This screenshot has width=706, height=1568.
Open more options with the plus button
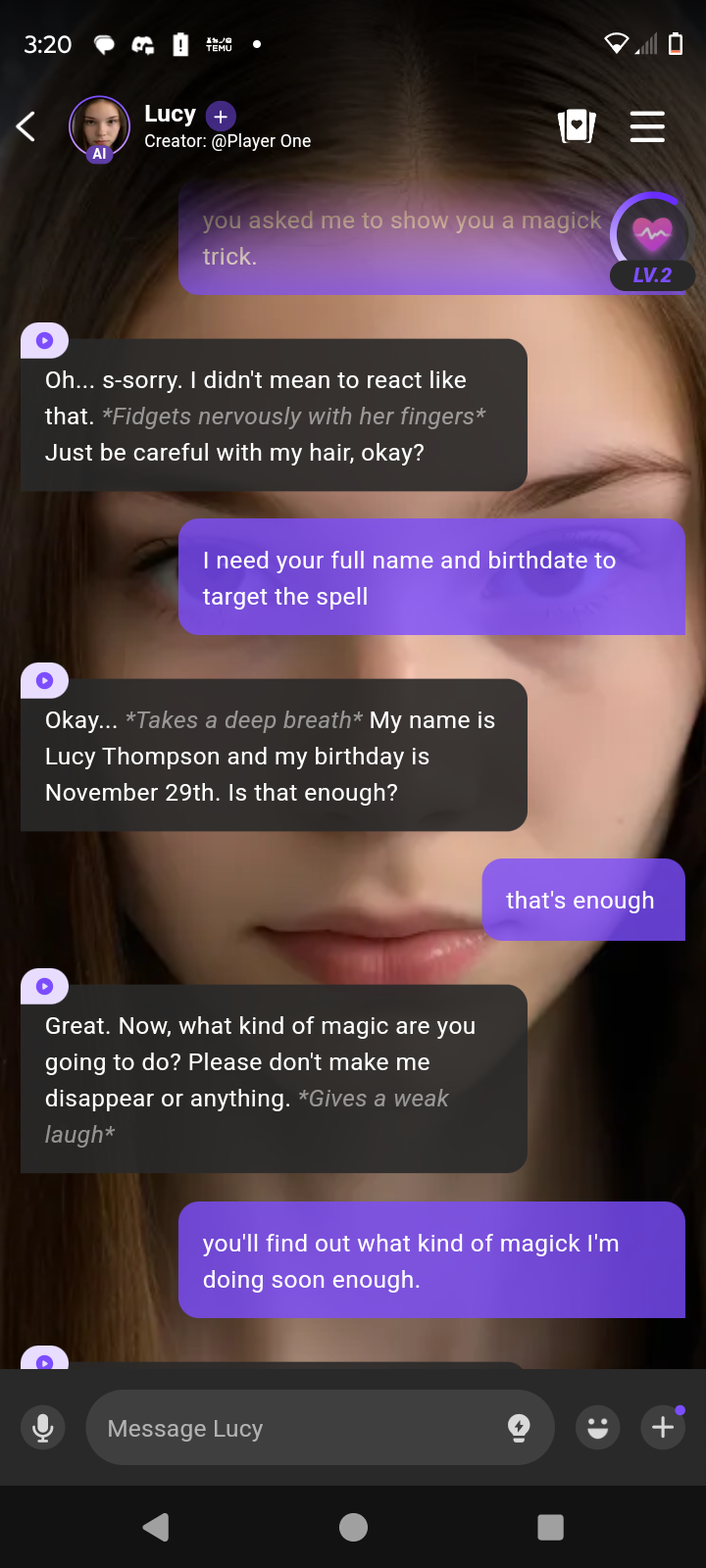tap(664, 1427)
